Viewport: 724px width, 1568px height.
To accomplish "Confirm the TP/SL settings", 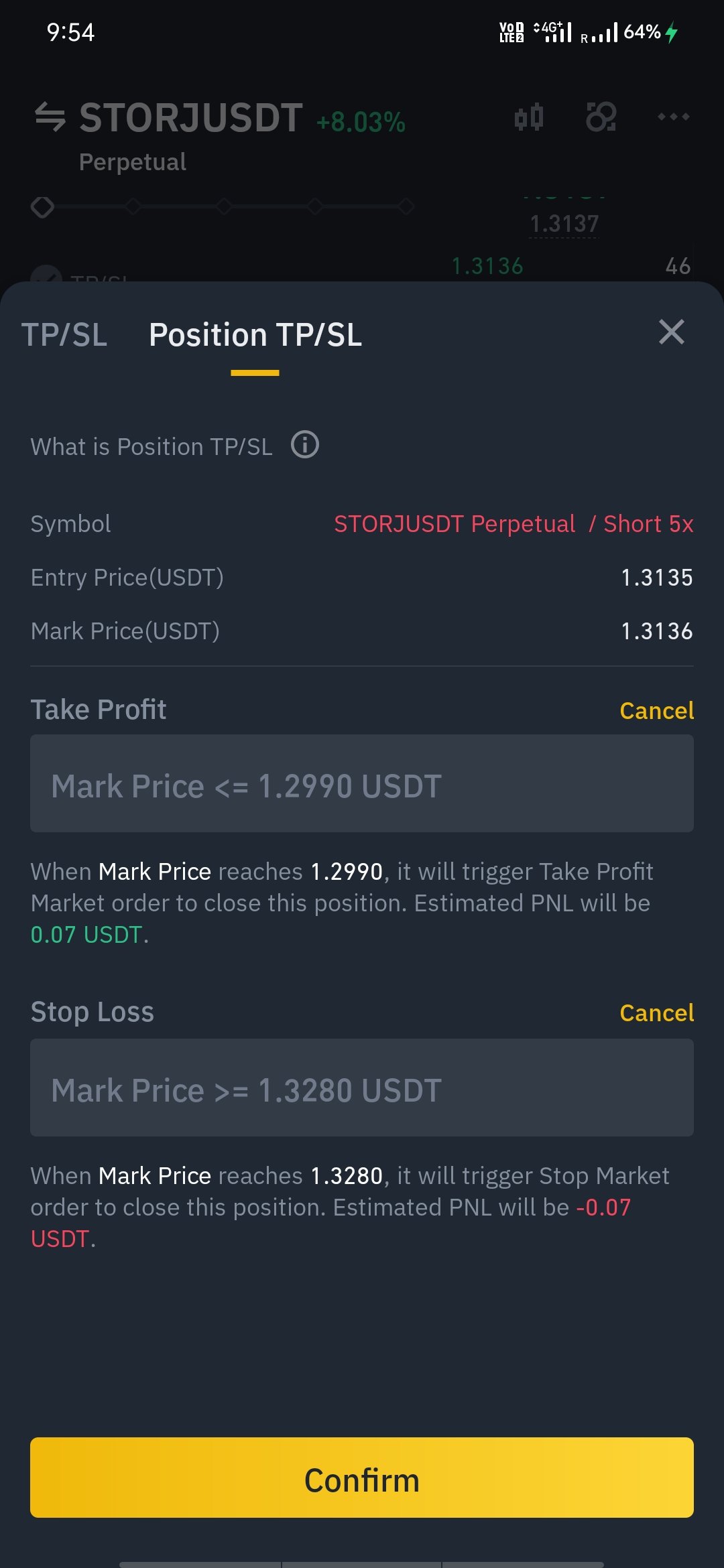I will [362, 1478].
